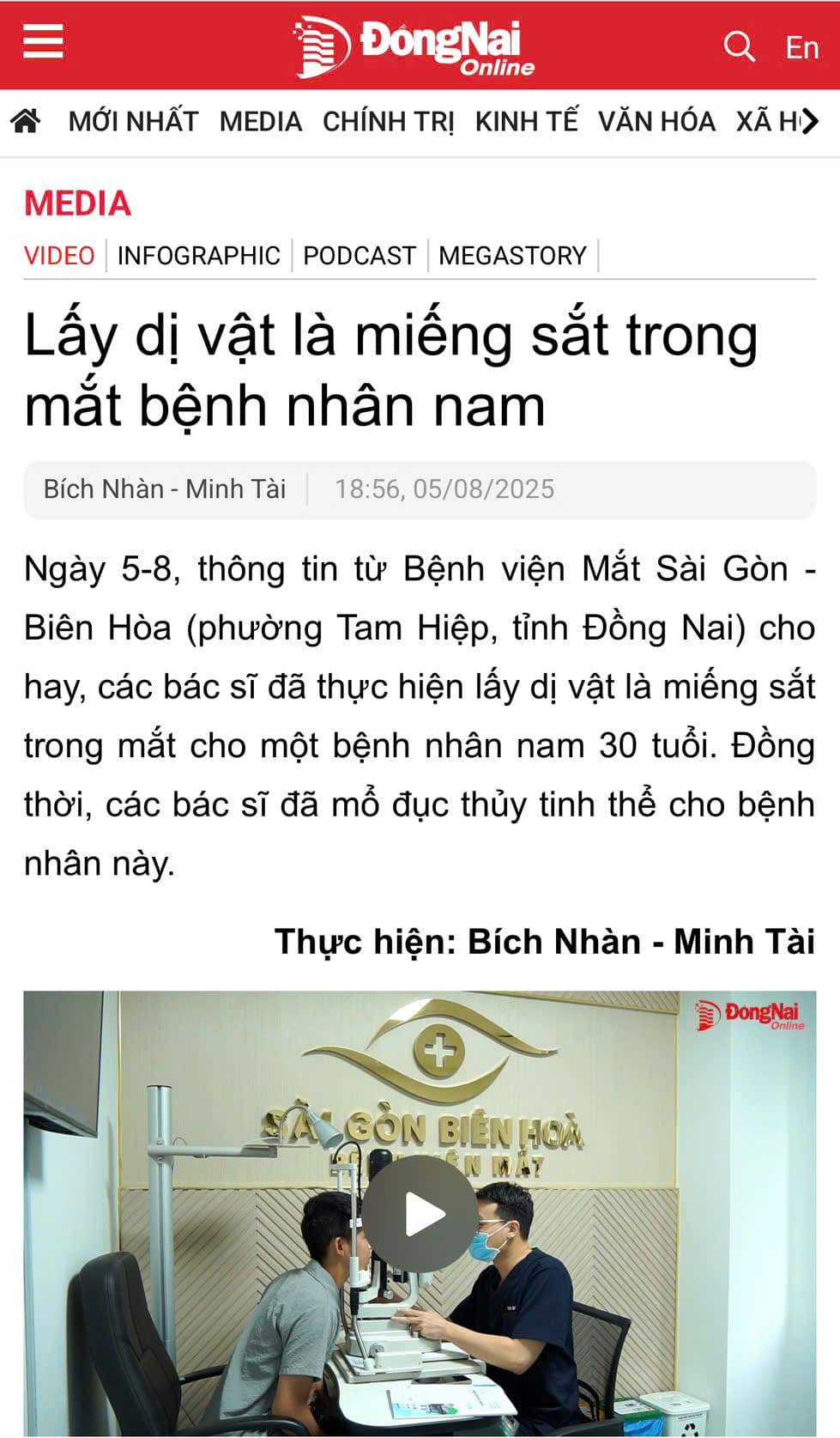840x1438 pixels.
Task: Tap the red MEDIA section heading
Action: point(77,204)
